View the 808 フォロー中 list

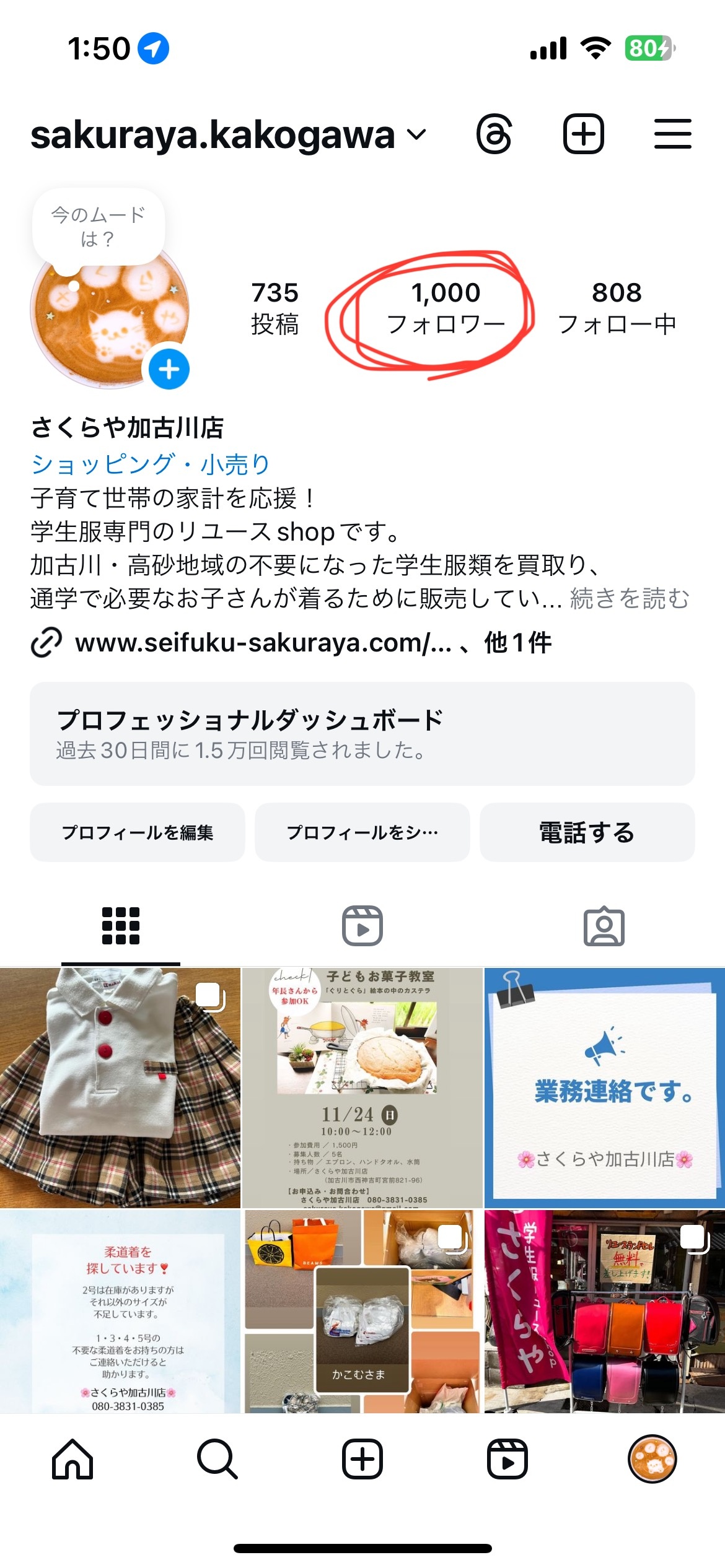pos(616,308)
